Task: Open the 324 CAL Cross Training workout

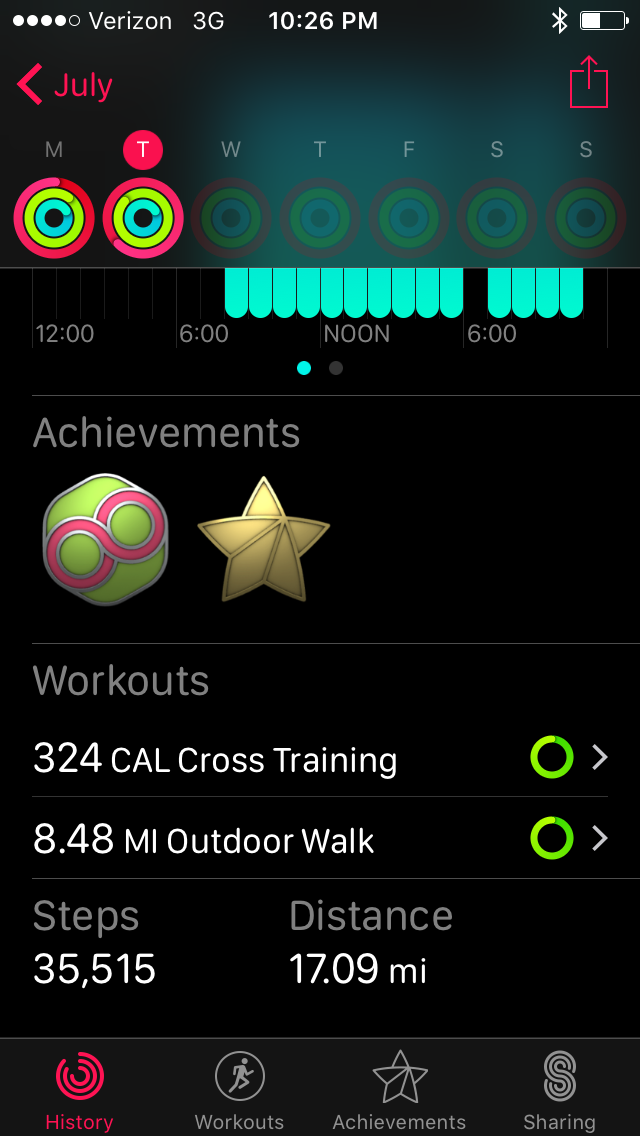Action: [x=320, y=760]
